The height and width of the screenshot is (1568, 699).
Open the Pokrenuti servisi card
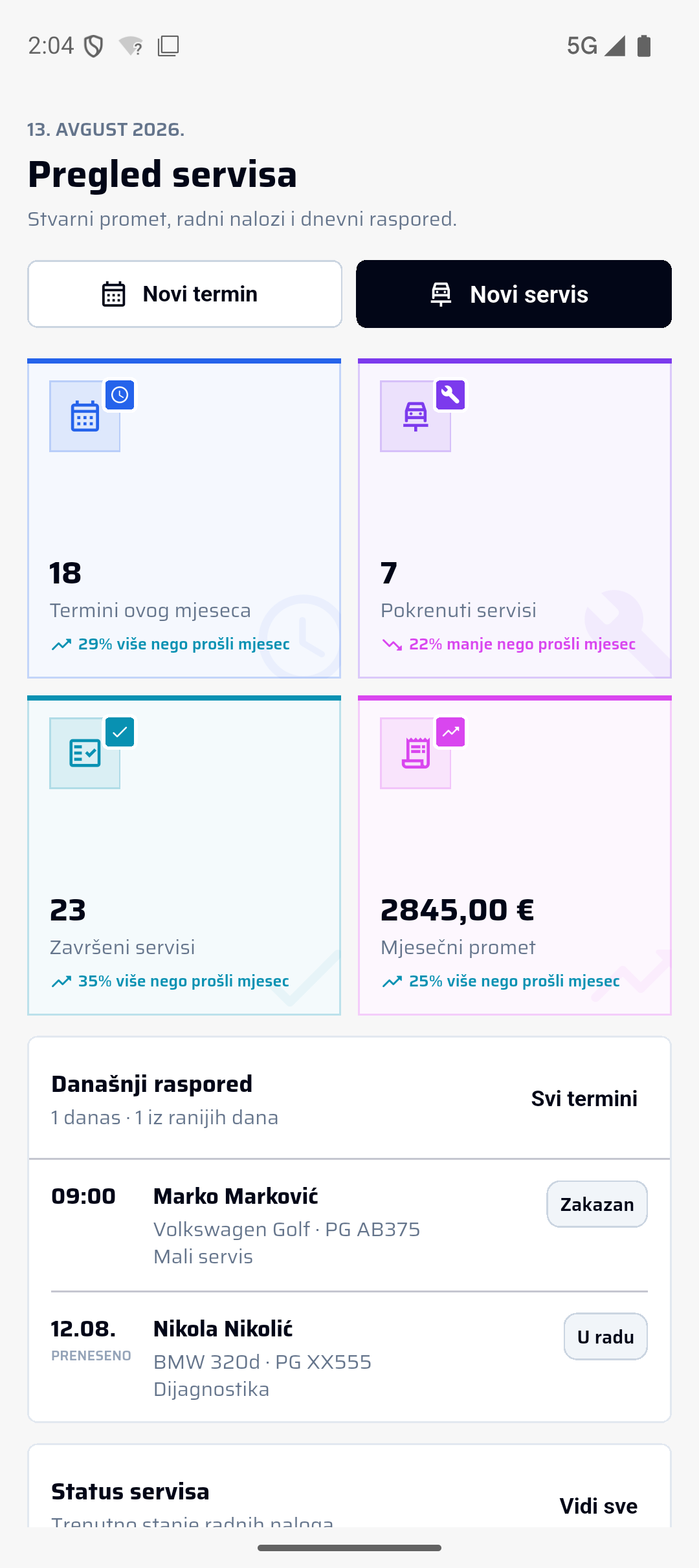(x=515, y=518)
